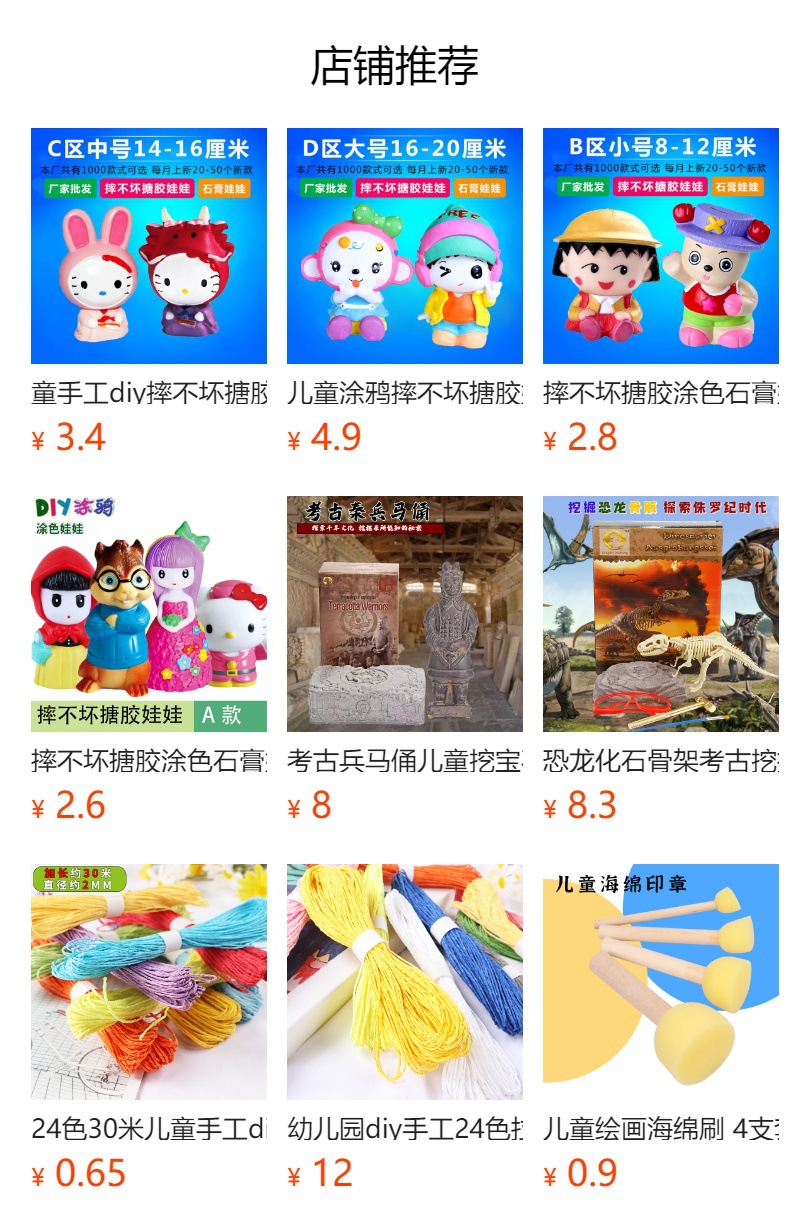Open the 24色30米 paper rope product
The width and height of the screenshot is (790, 1232).
click(x=149, y=982)
